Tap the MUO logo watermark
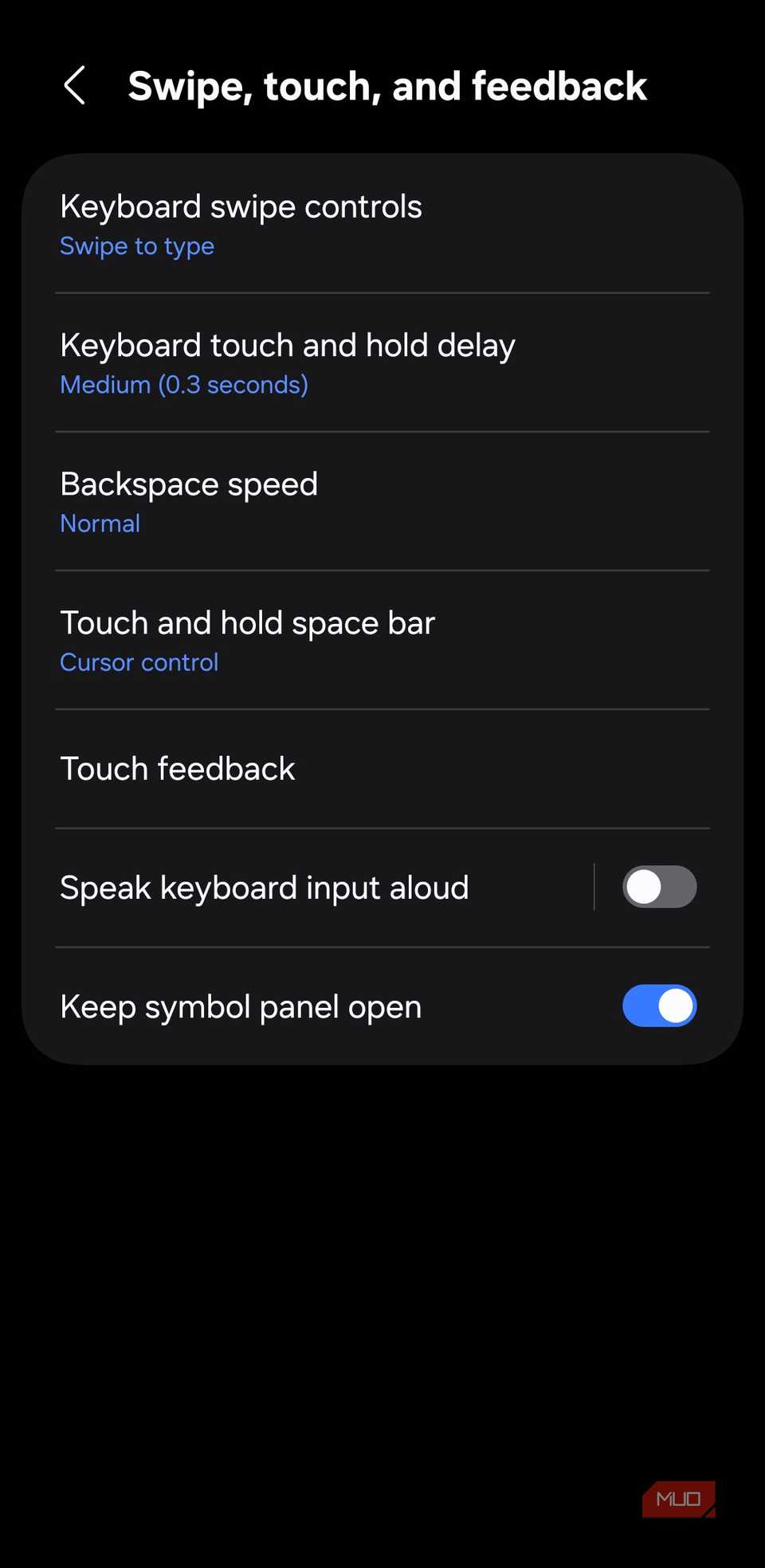Image resolution: width=765 pixels, height=1568 pixels. point(678,1498)
